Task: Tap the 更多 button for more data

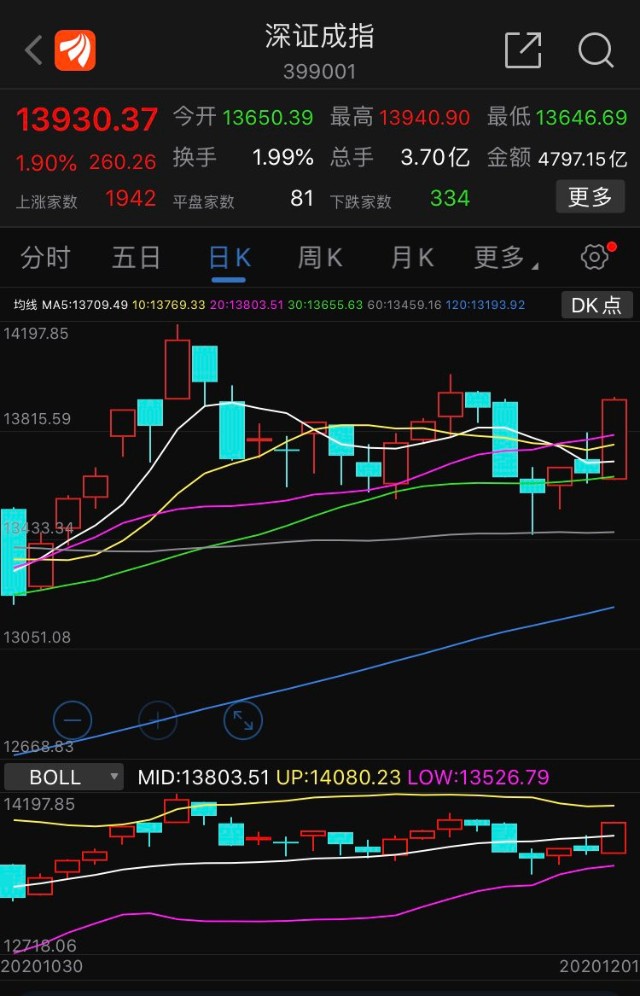Action: pyautogui.click(x=590, y=197)
